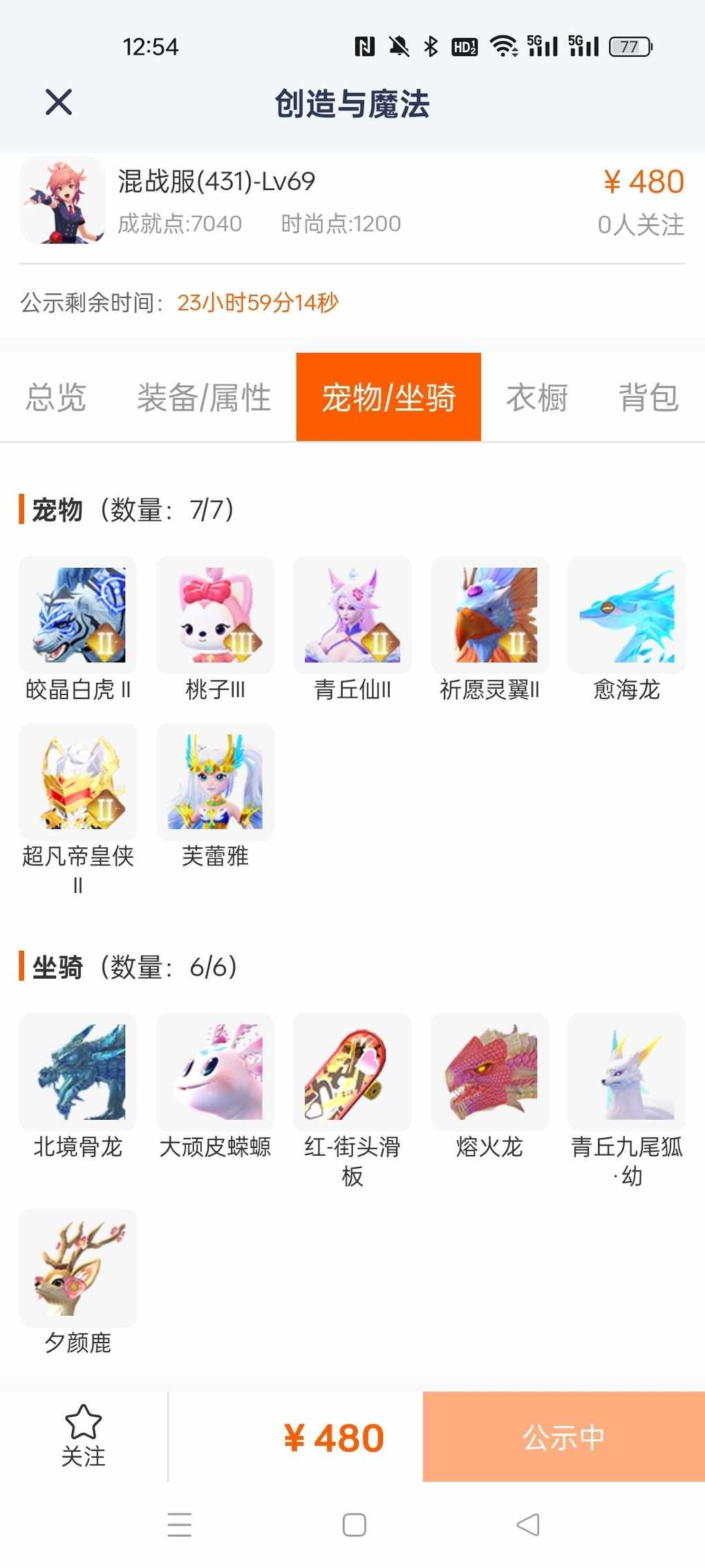The width and height of the screenshot is (705, 1568).
Task: View the 大顽皮蝾螈 mount
Action: coord(215,1072)
